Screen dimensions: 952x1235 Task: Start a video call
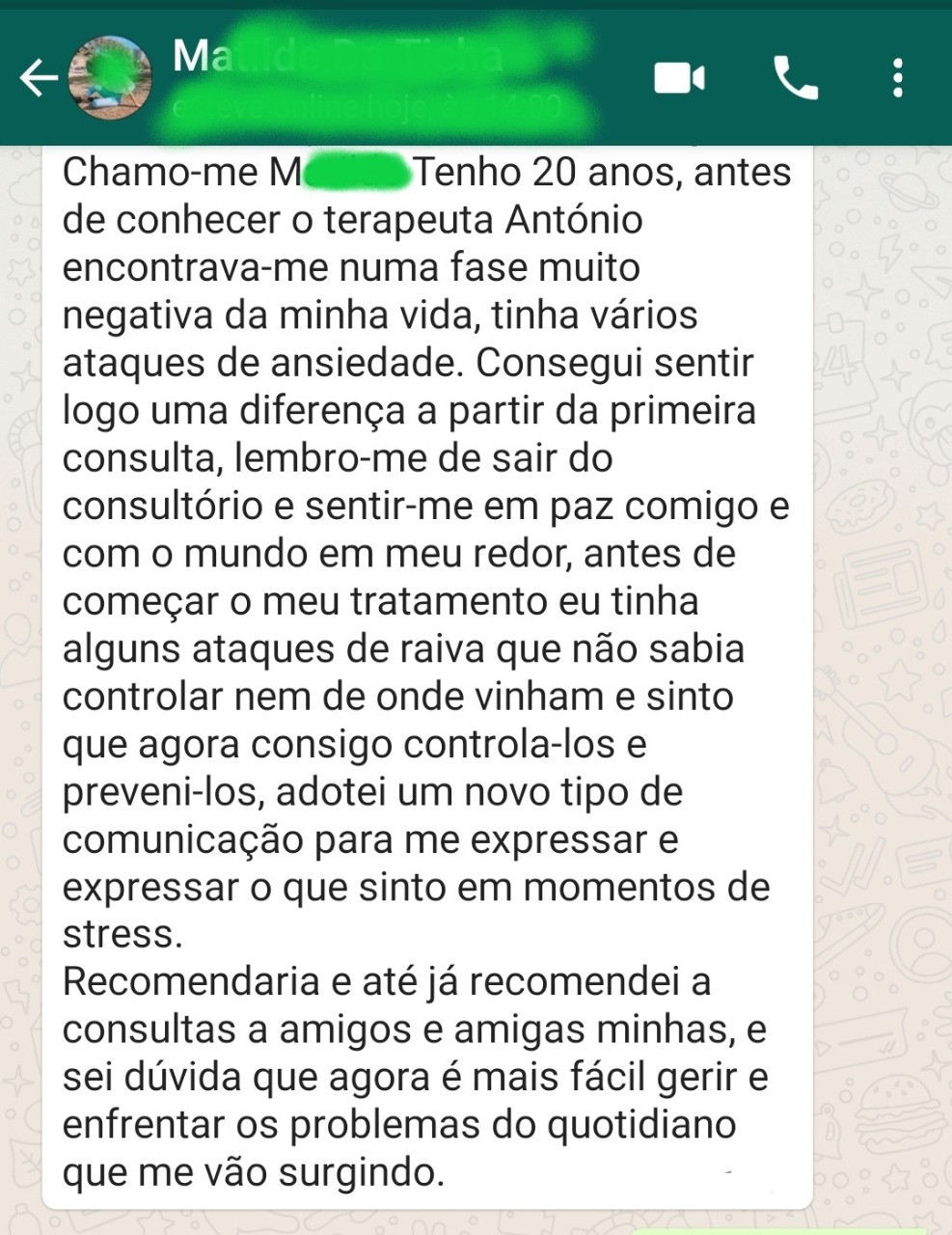679,78
